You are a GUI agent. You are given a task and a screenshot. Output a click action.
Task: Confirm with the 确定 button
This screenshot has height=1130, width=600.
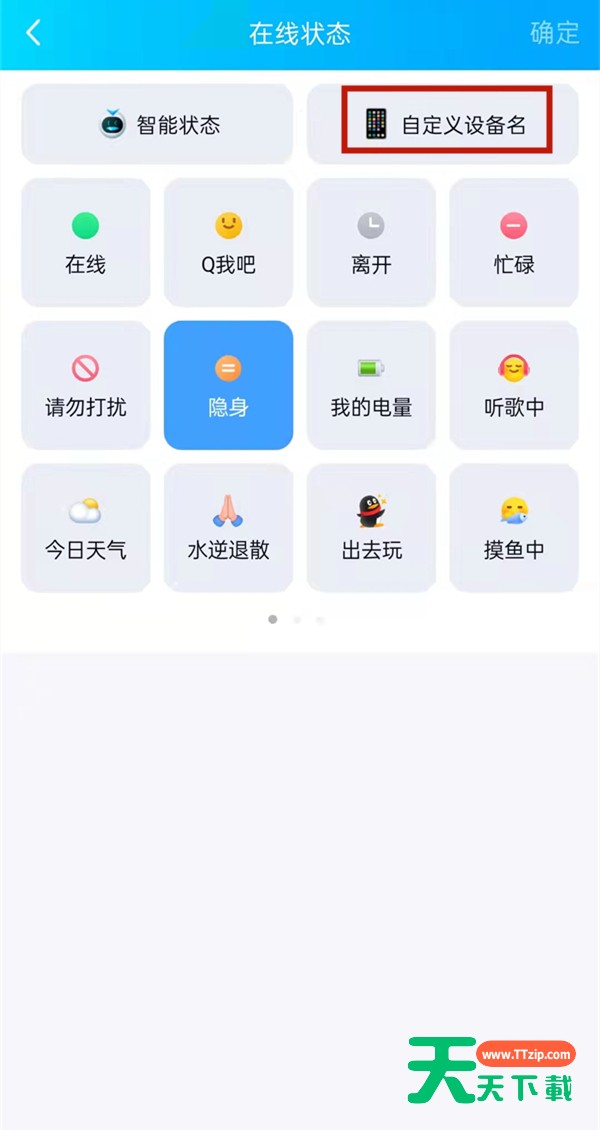pos(554,33)
